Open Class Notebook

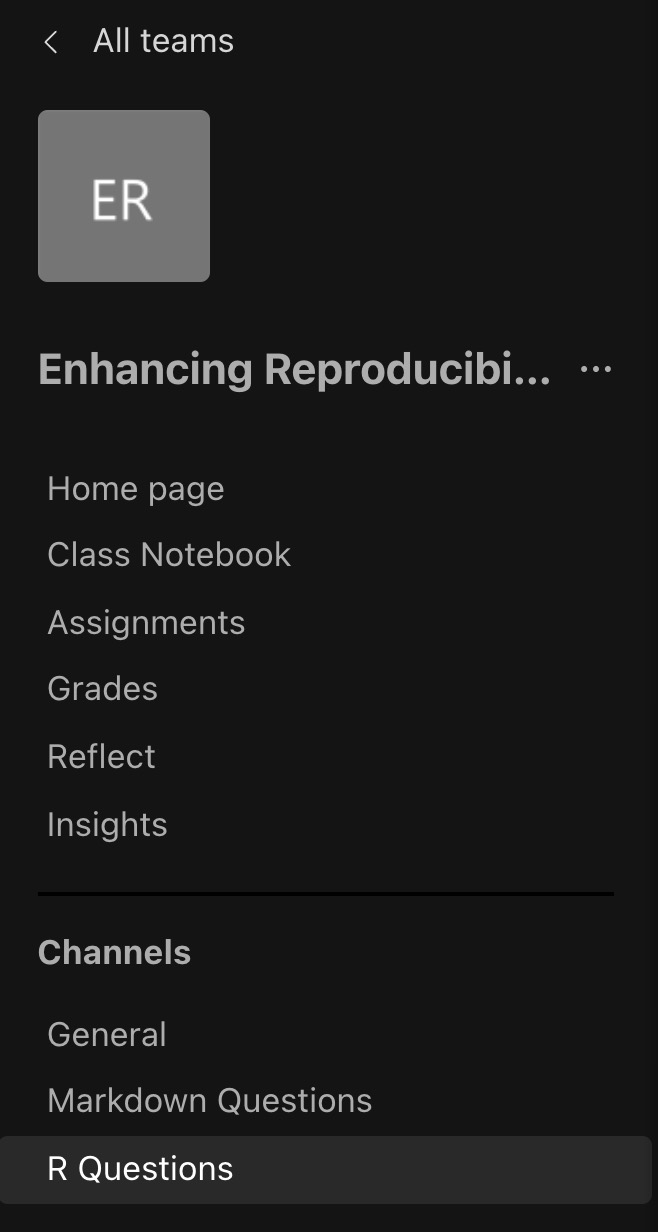[169, 555]
